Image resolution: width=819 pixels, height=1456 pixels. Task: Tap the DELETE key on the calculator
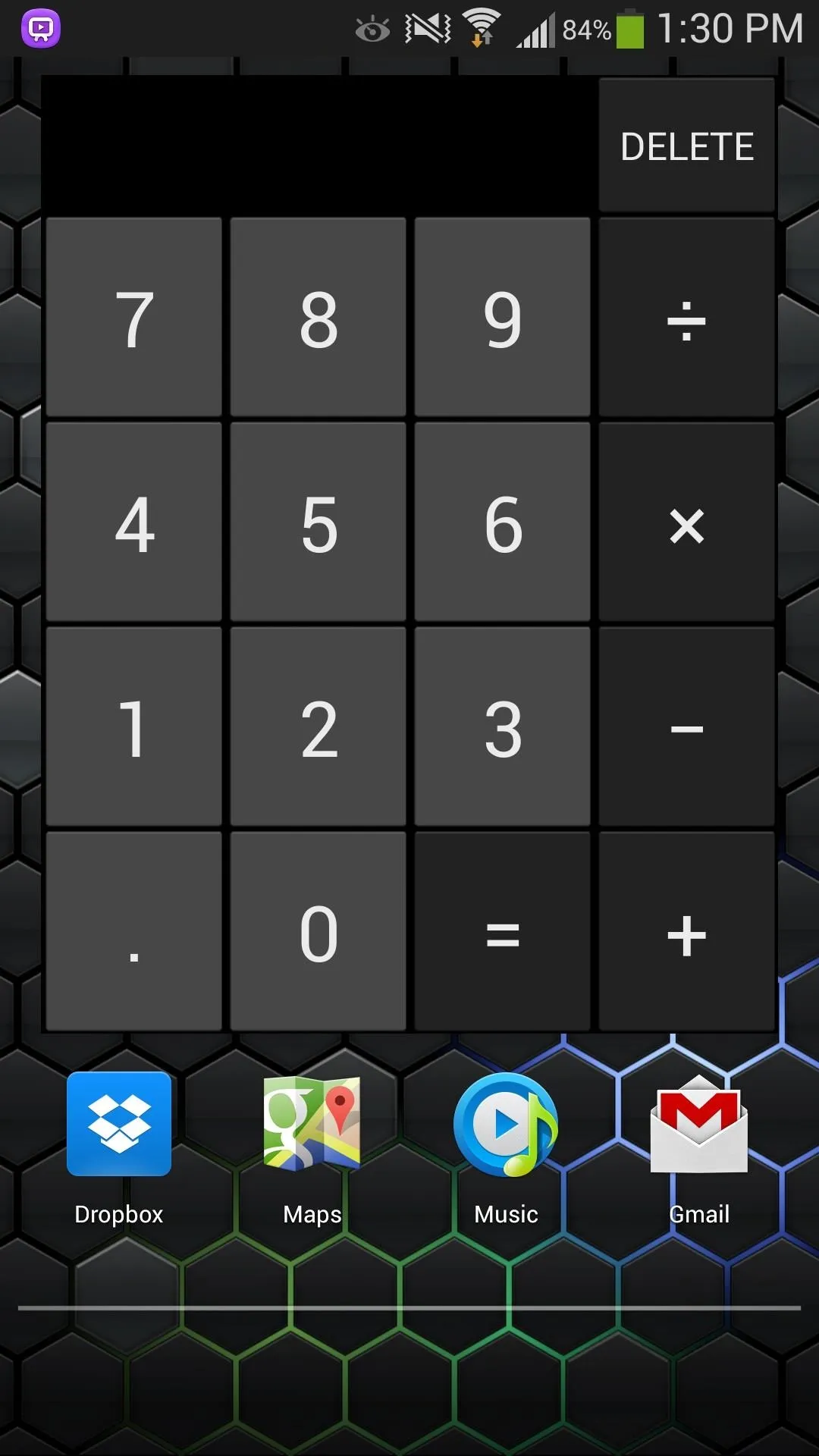click(x=686, y=146)
